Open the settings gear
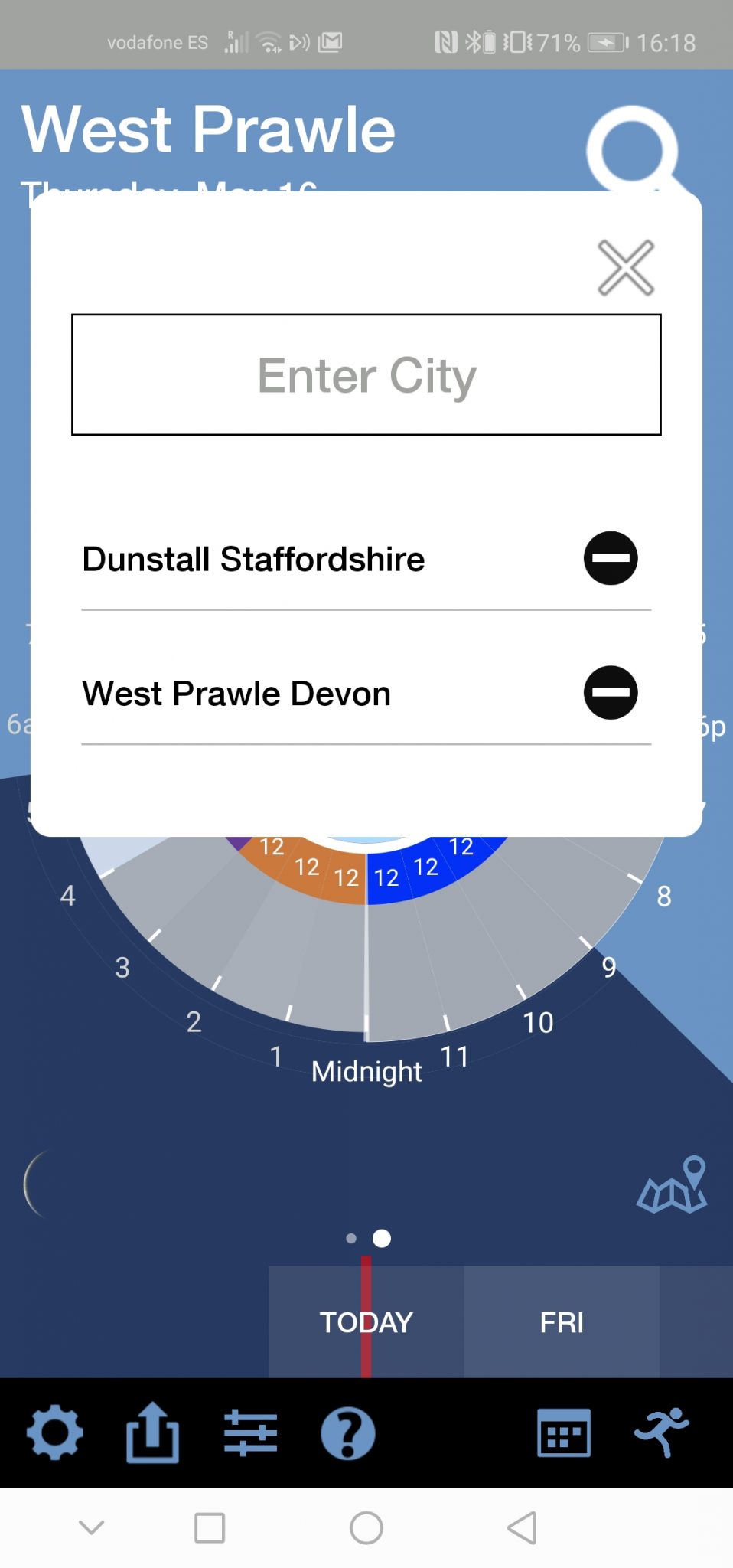The image size is (733, 1568). tap(54, 1432)
